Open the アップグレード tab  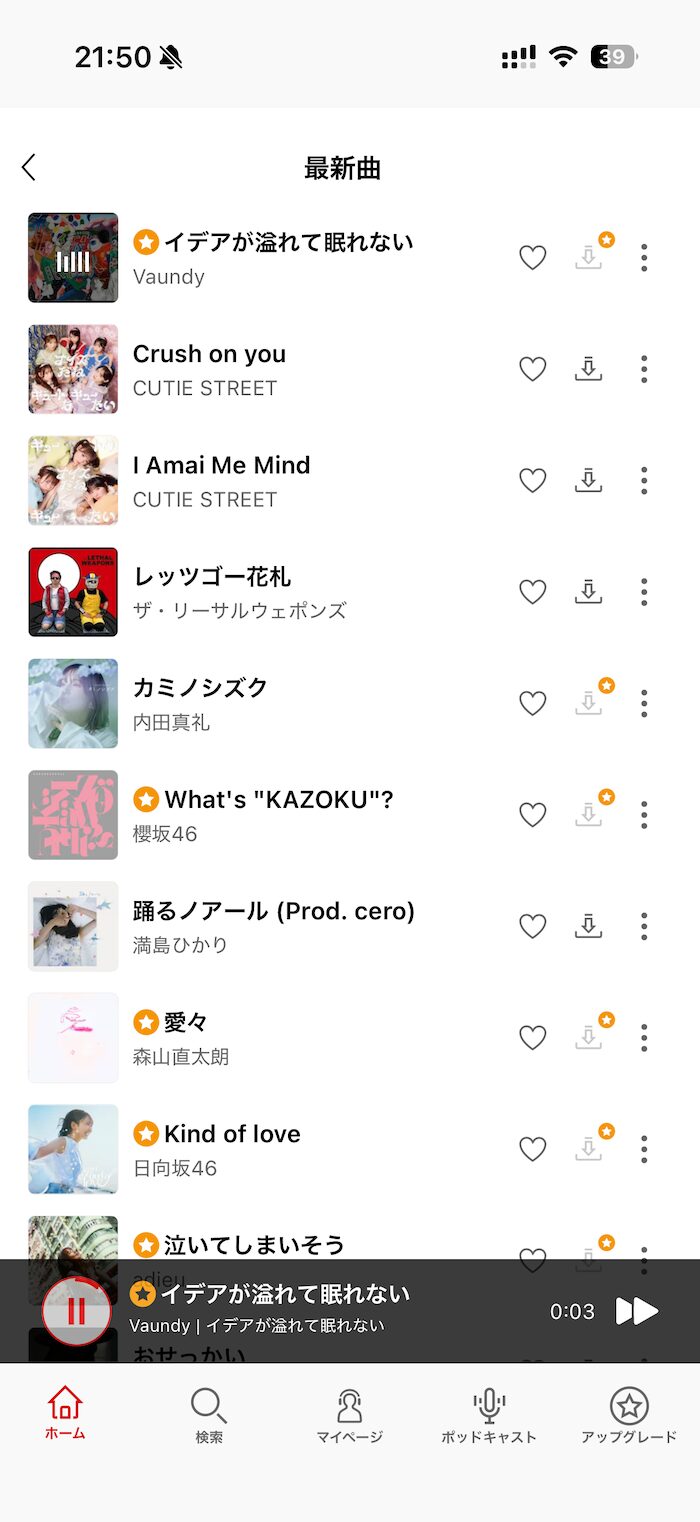tap(629, 1413)
